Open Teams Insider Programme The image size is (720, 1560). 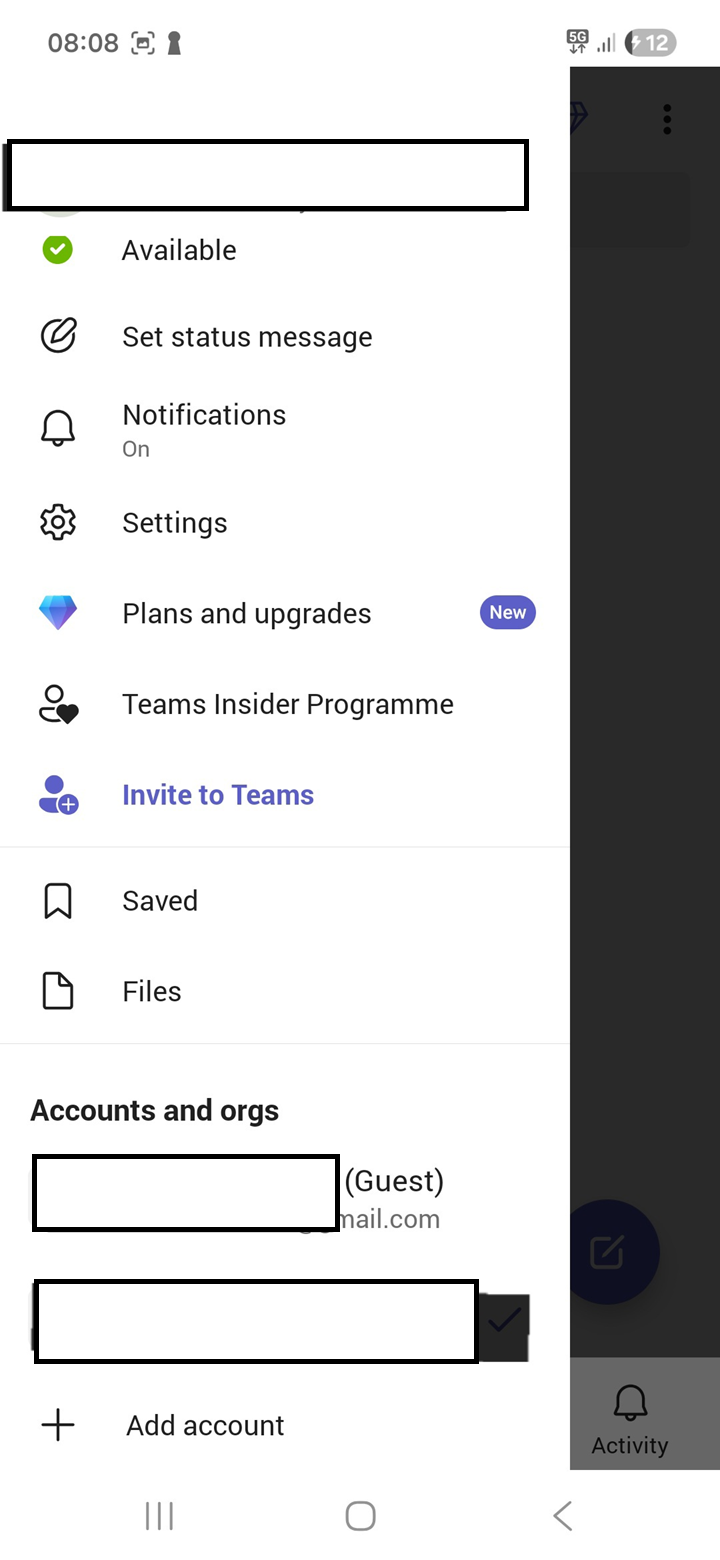point(287,704)
